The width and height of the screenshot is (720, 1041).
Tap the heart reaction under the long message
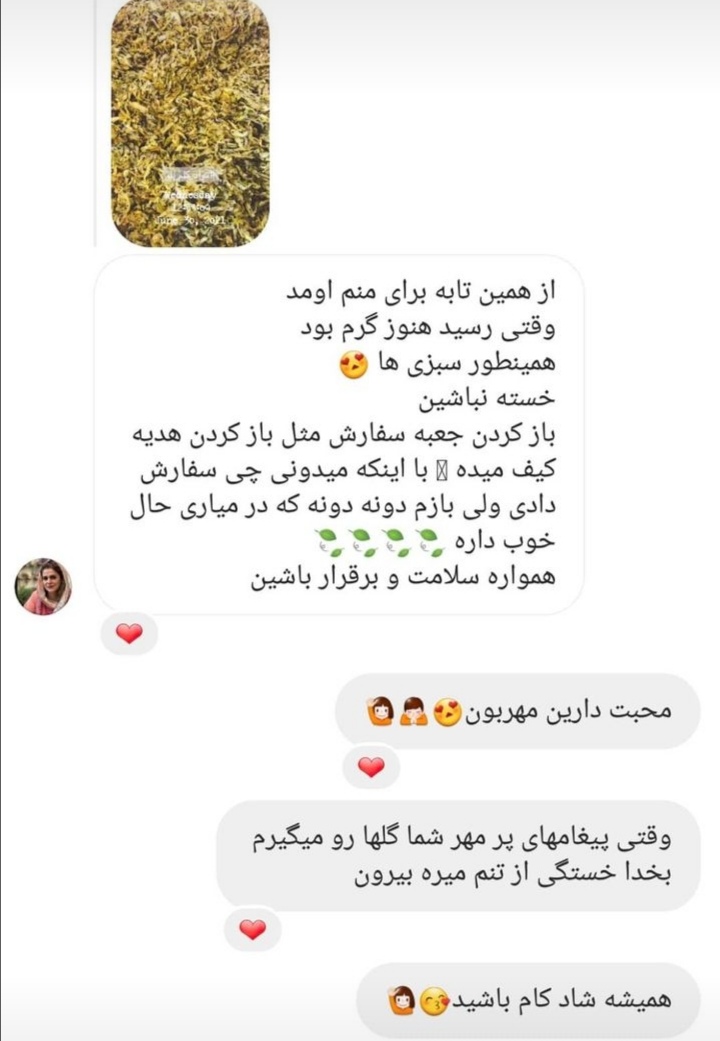[x=129, y=633]
